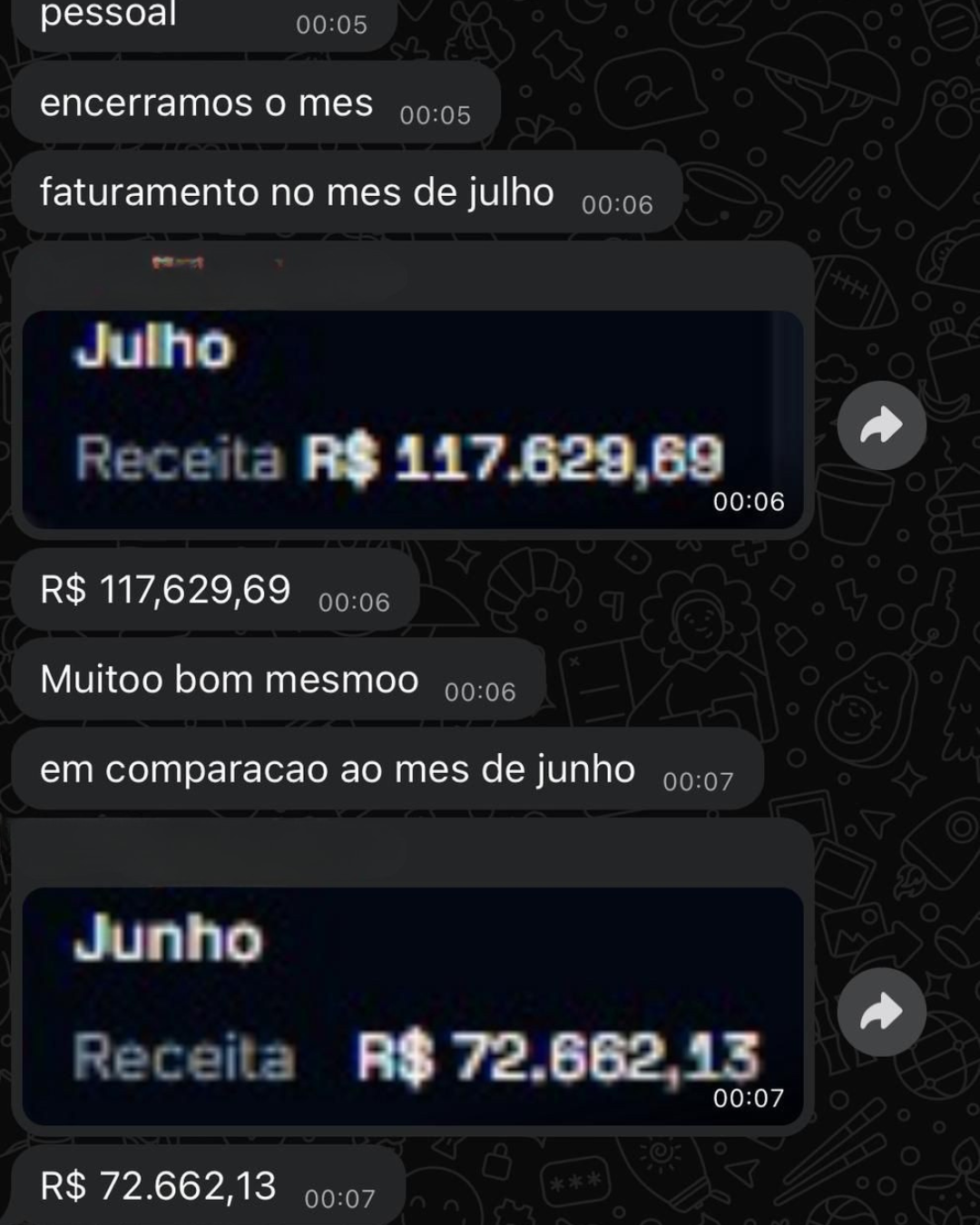Forward the Julho revenue image
980x1225 pixels.
point(881,426)
